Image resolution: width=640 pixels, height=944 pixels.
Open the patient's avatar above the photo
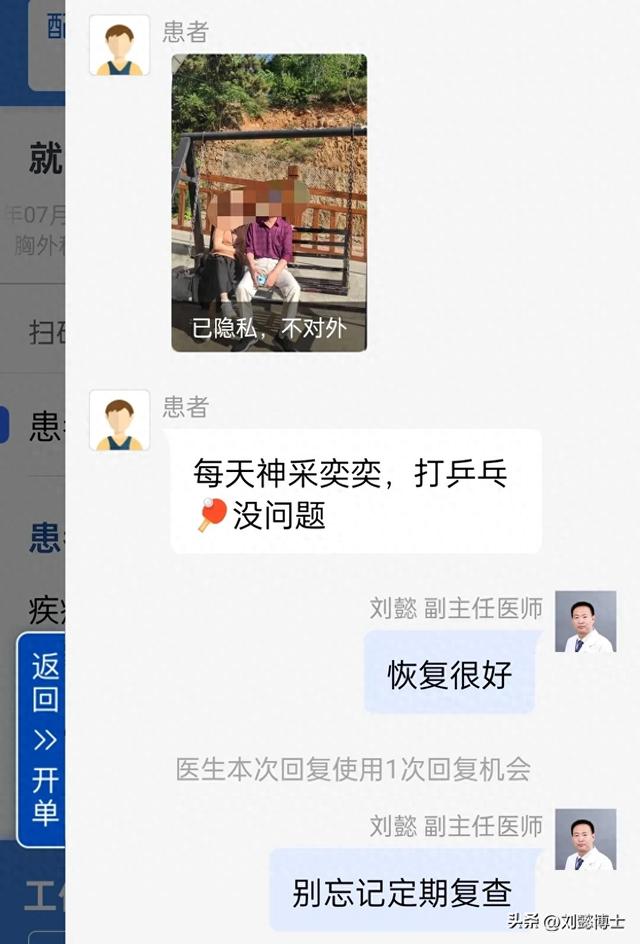coord(119,46)
